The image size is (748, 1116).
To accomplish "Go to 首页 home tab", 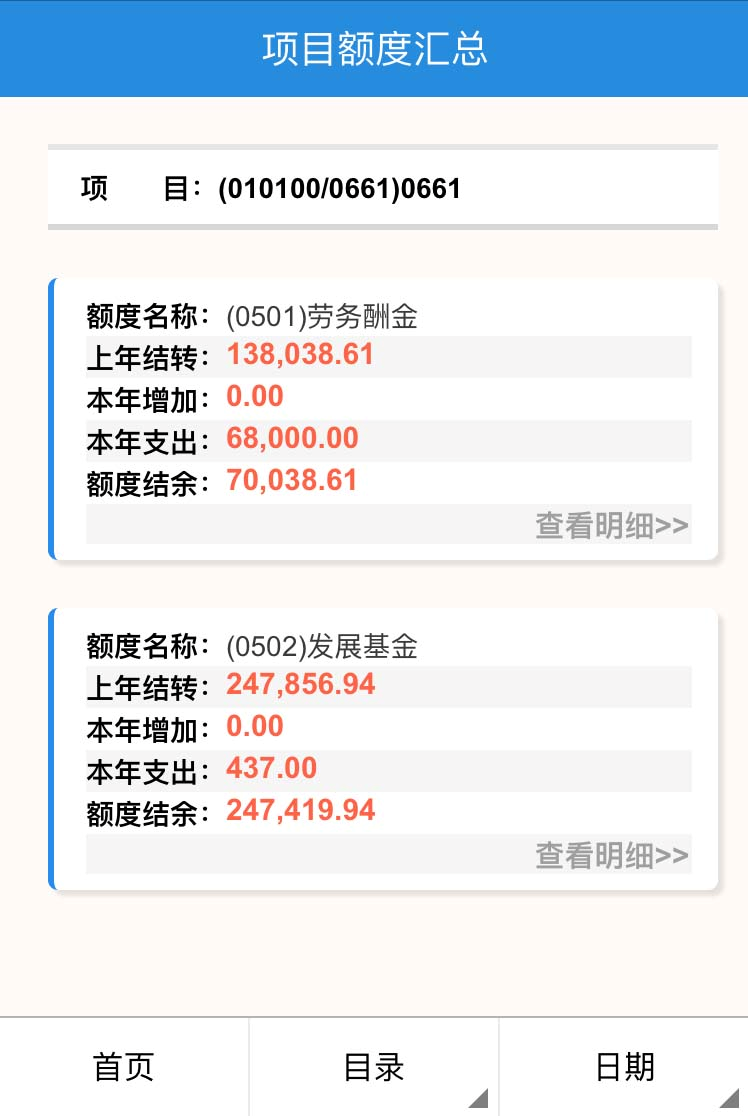I will click(124, 1067).
